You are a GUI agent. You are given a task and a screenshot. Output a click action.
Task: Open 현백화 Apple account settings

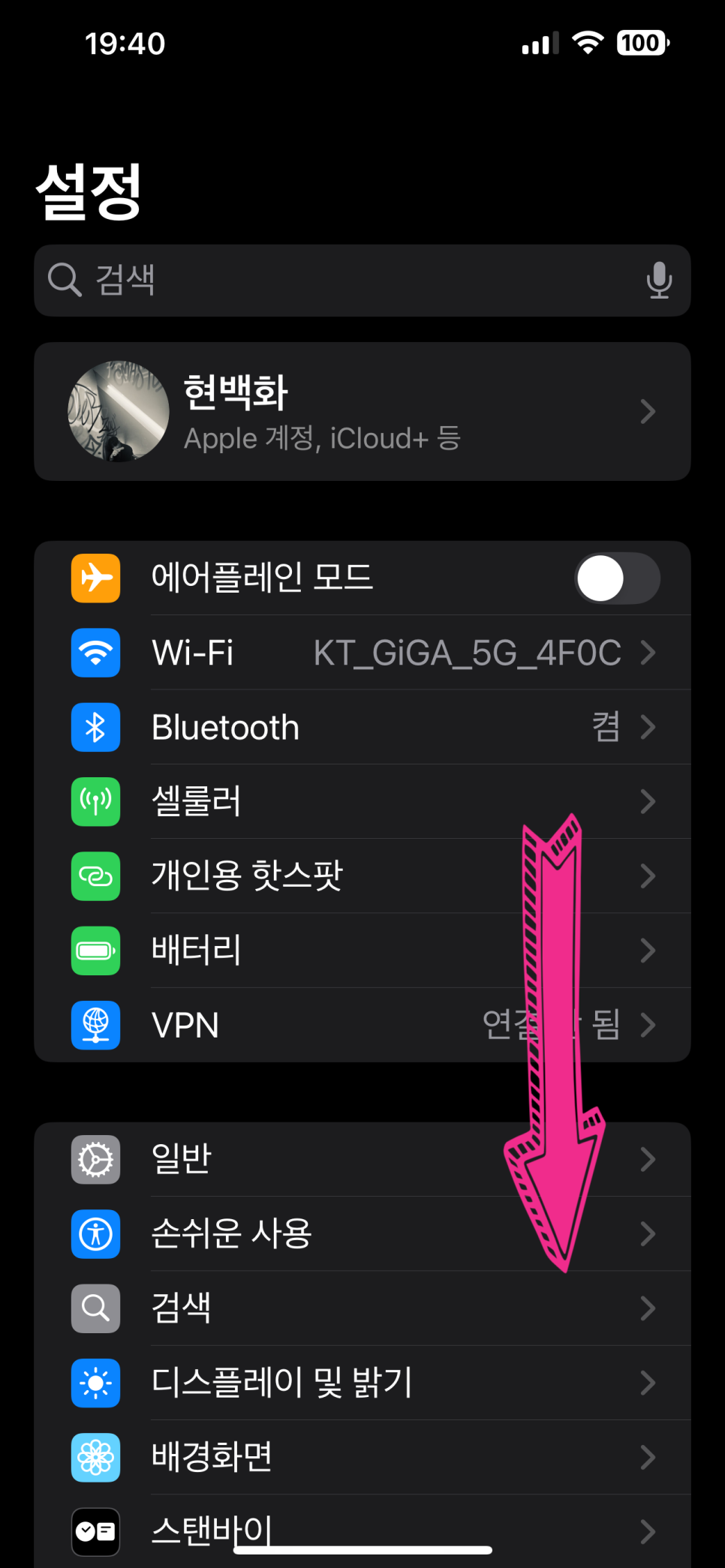click(362, 412)
